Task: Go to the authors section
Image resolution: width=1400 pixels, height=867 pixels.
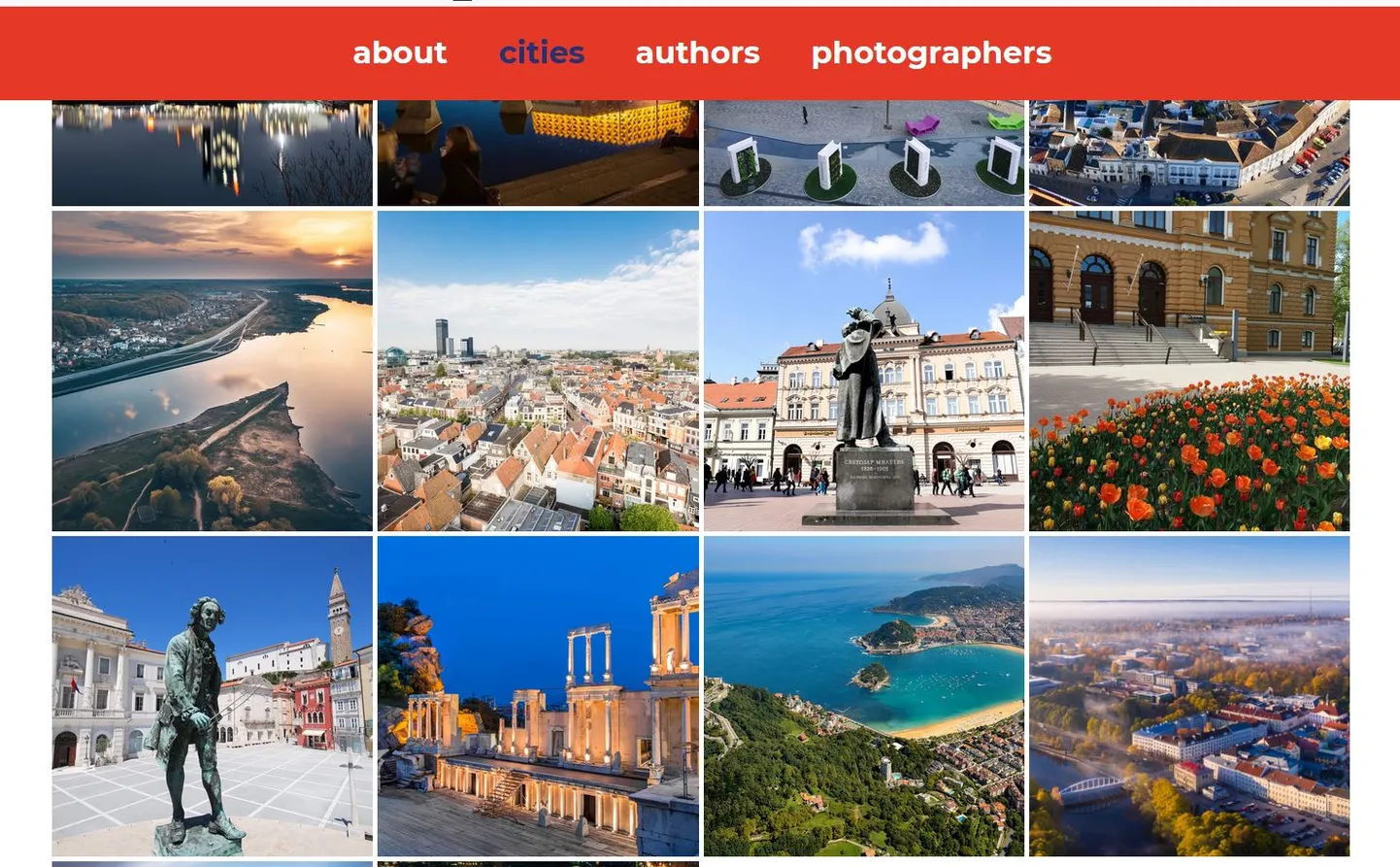Action: coord(697,52)
